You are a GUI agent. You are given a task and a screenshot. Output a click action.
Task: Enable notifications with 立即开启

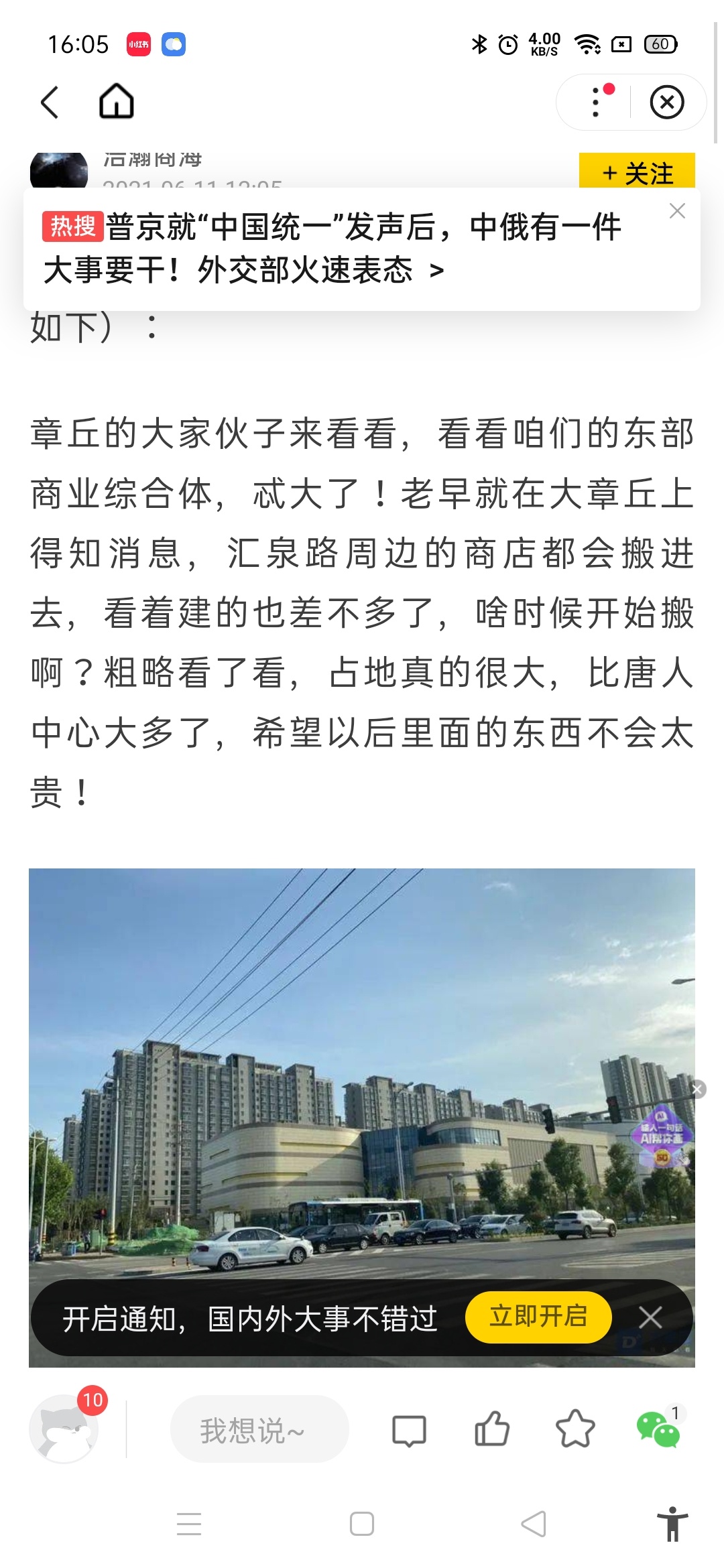(x=538, y=1317)
